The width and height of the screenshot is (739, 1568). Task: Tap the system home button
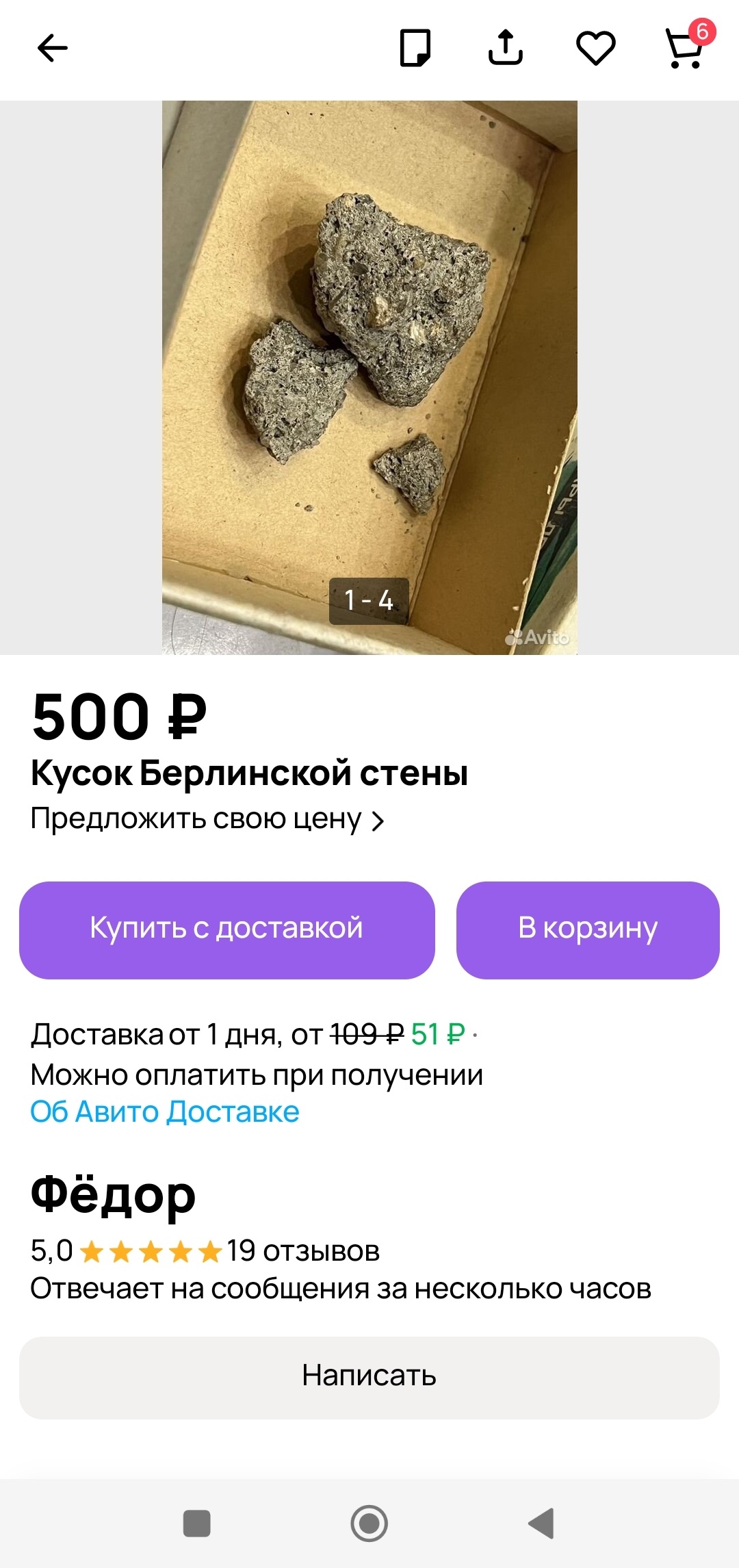click(369, 1524)
